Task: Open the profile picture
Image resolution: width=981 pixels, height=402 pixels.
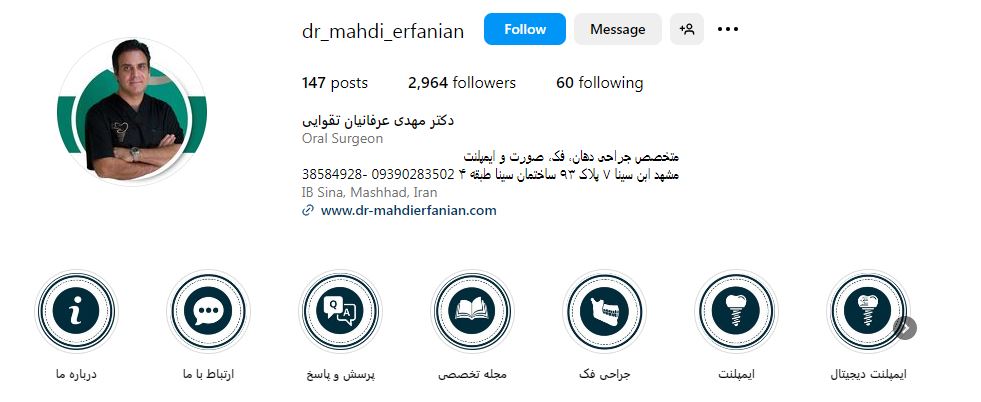Action: click(131, 112)
